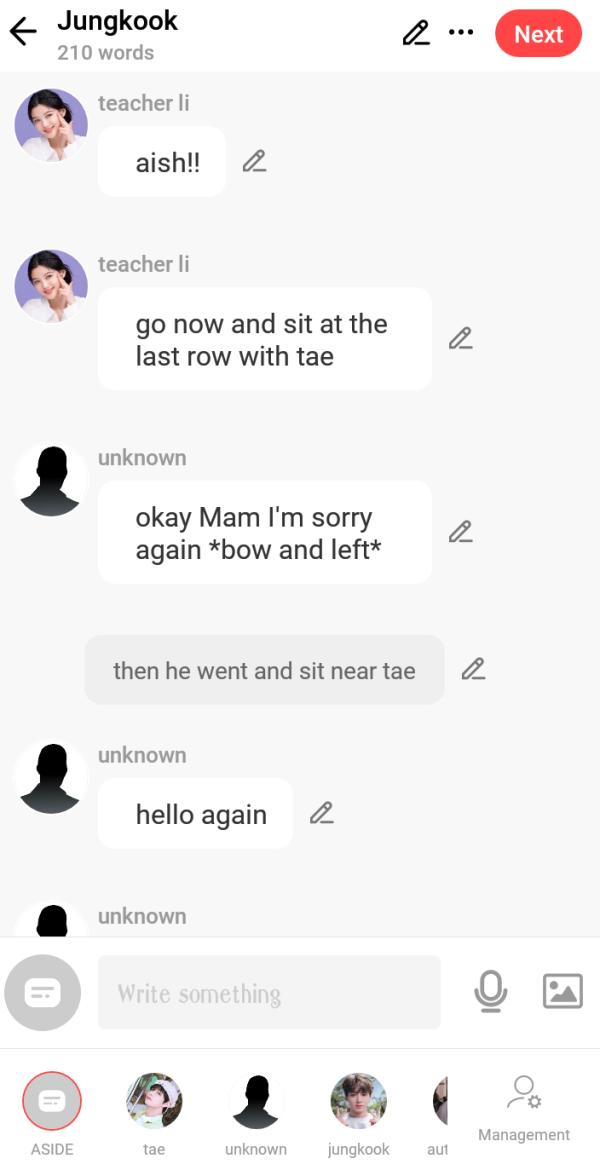Go back using the arrow

pyautogui.click(x=23, y=33)
